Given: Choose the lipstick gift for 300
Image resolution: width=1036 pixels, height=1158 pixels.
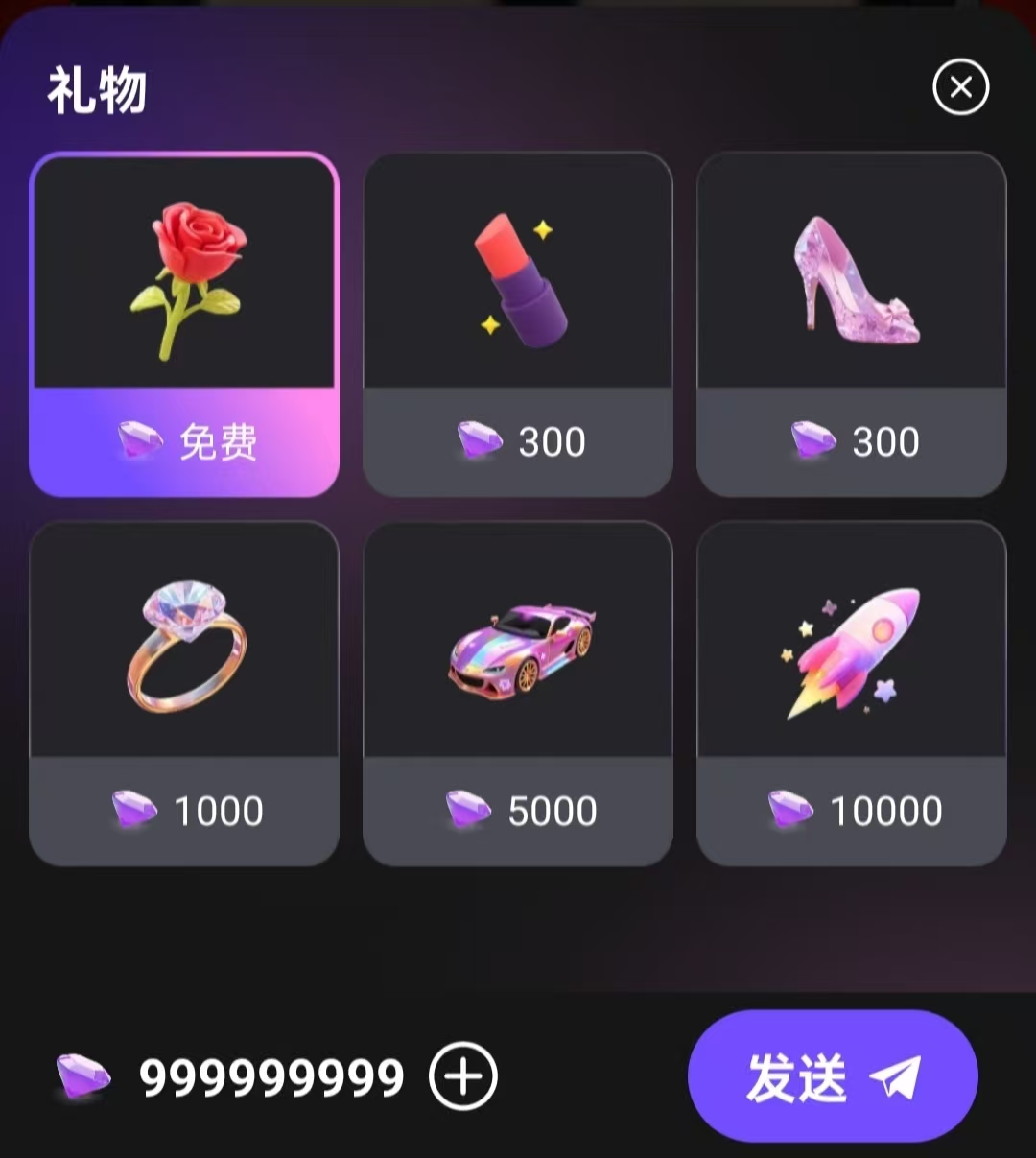Looking at the screenshot, I should (x=518, y=324).
